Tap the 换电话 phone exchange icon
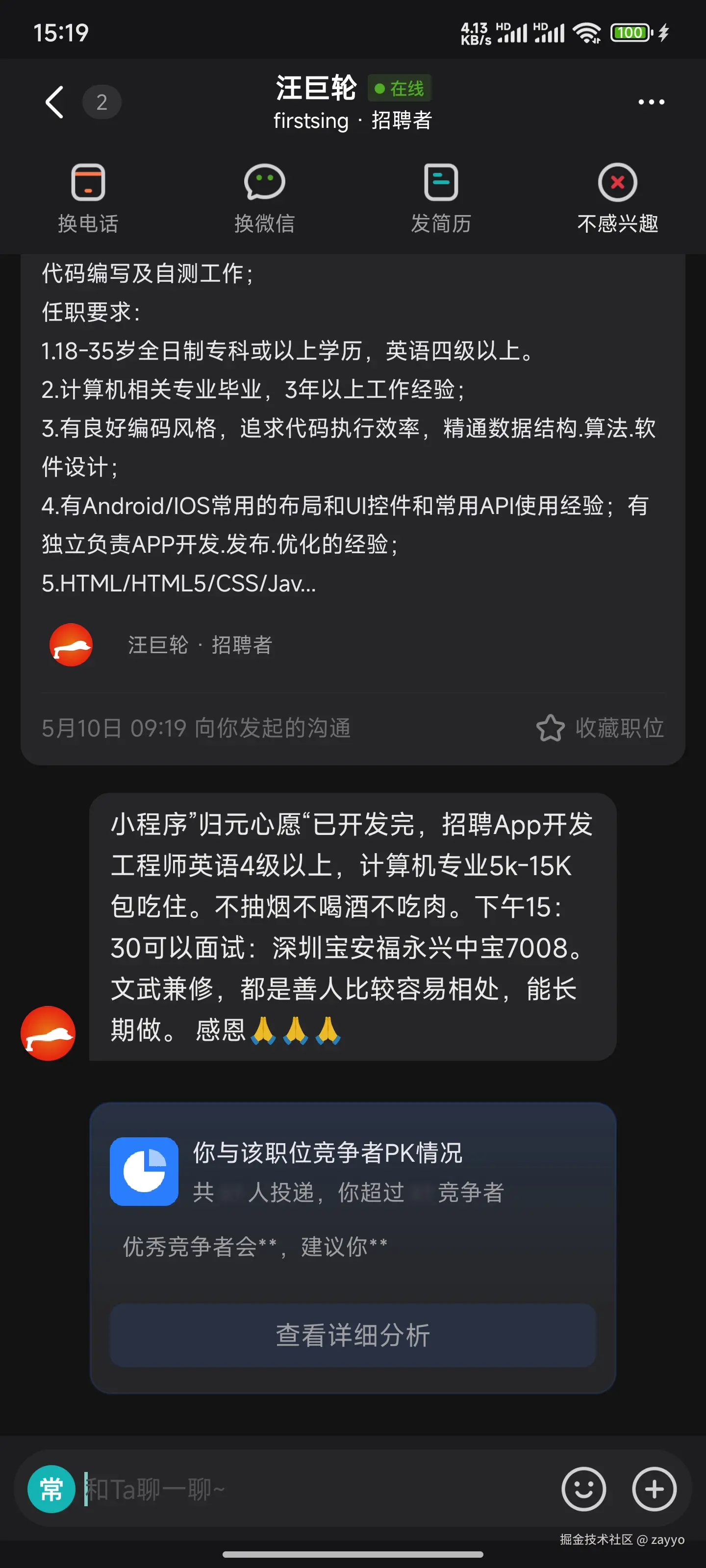706x1568 pixels. pos(88,182)
